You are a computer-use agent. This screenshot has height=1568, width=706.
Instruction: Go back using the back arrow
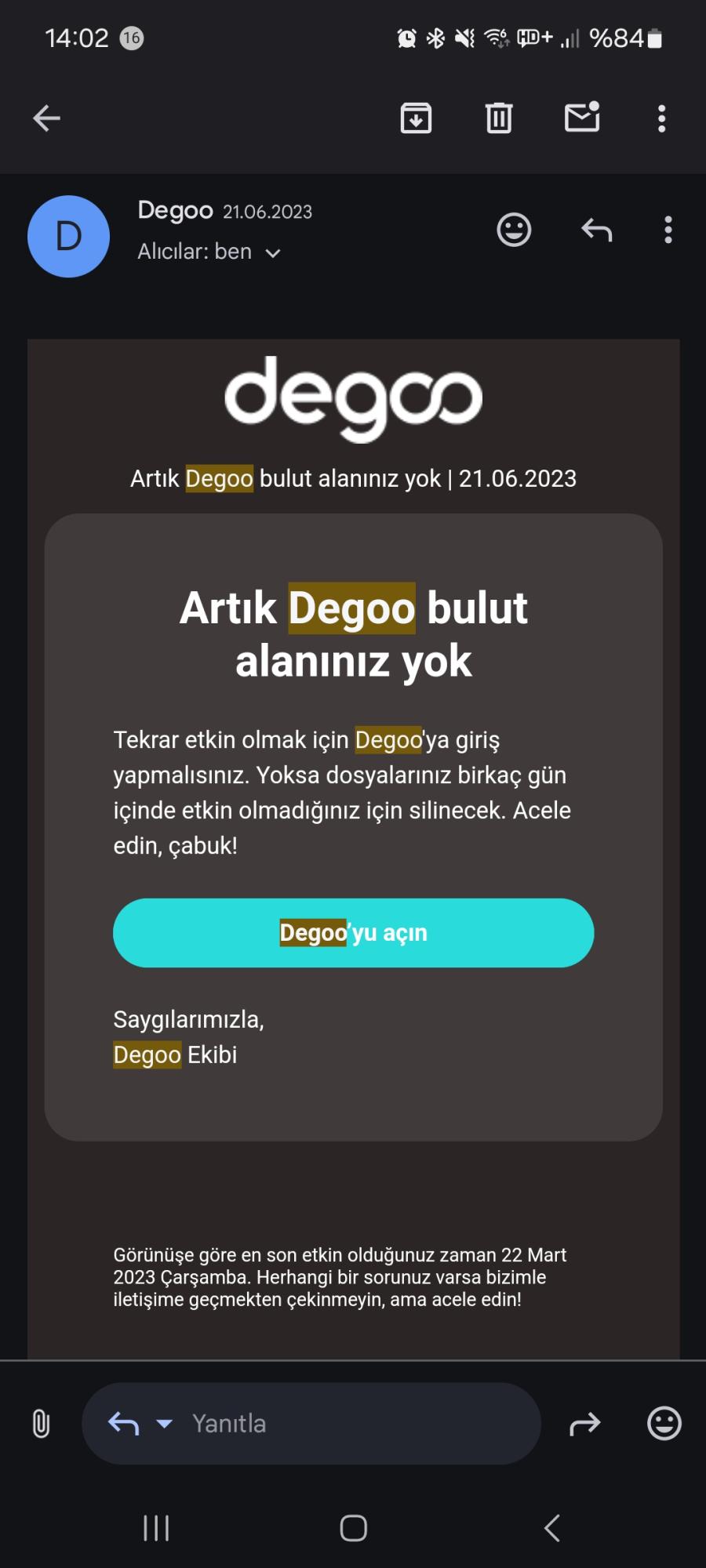pyautogui.click(x=45, y=118)
